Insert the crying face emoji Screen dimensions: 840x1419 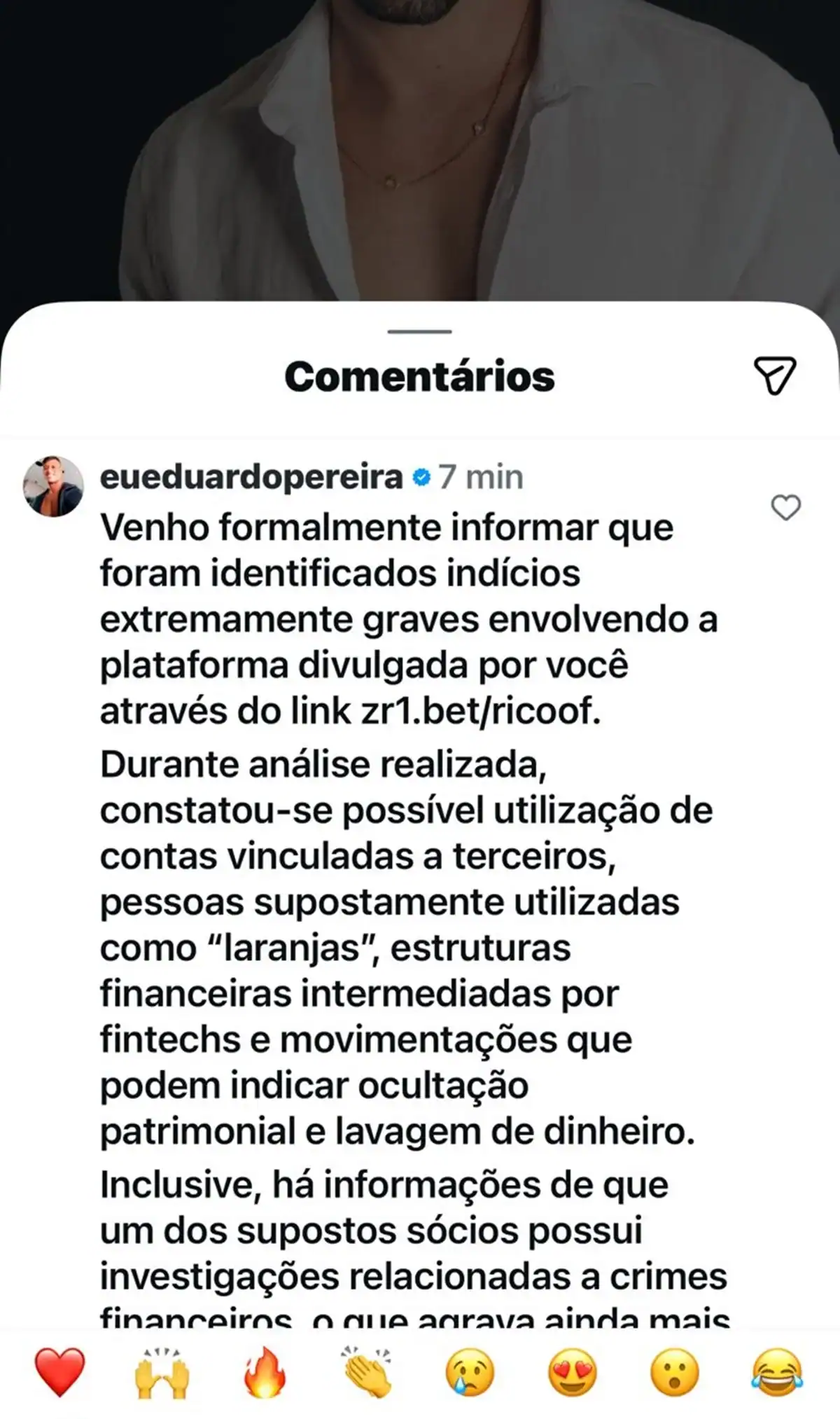[470, 1372]
